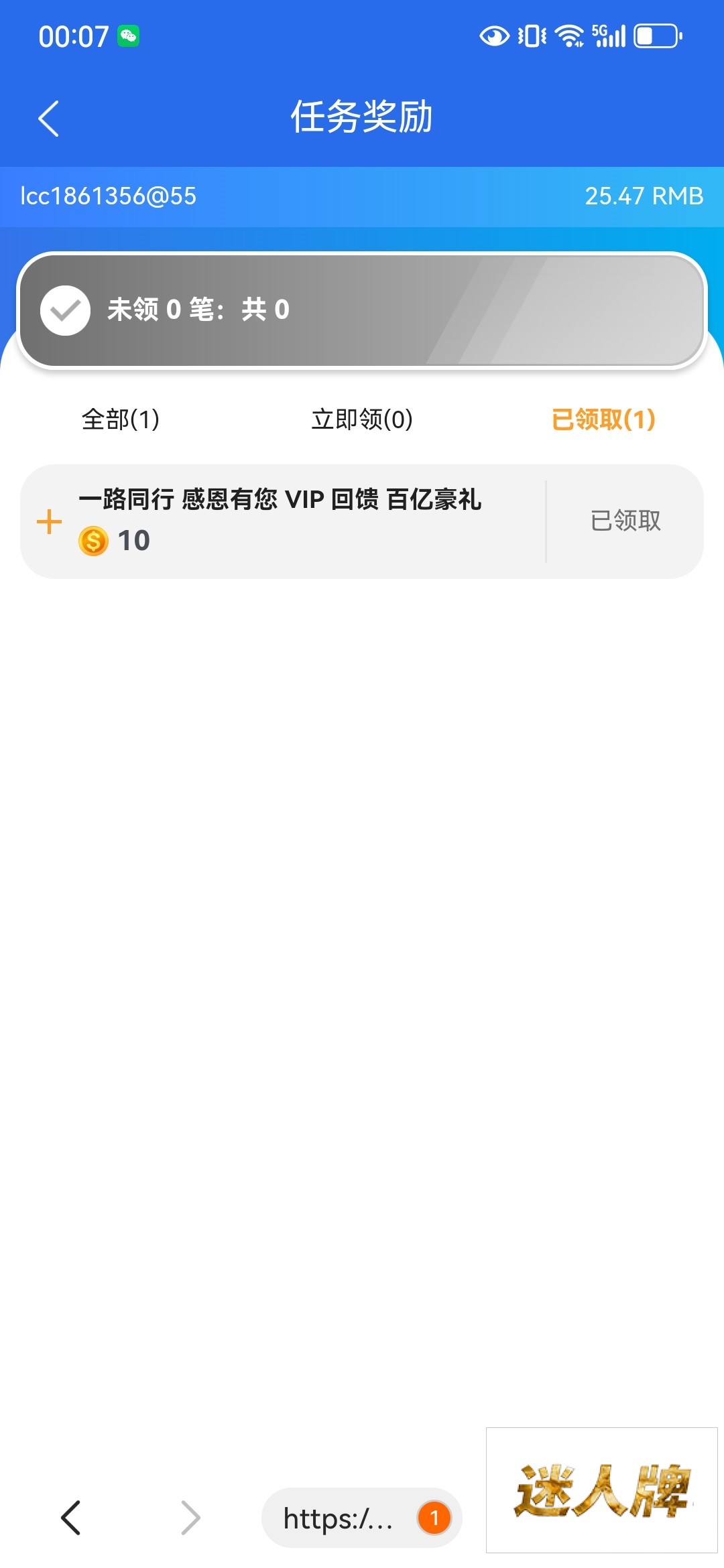Open the https address bar
The width and height of the screenshot is (724, 1568).
(337, 1518)
